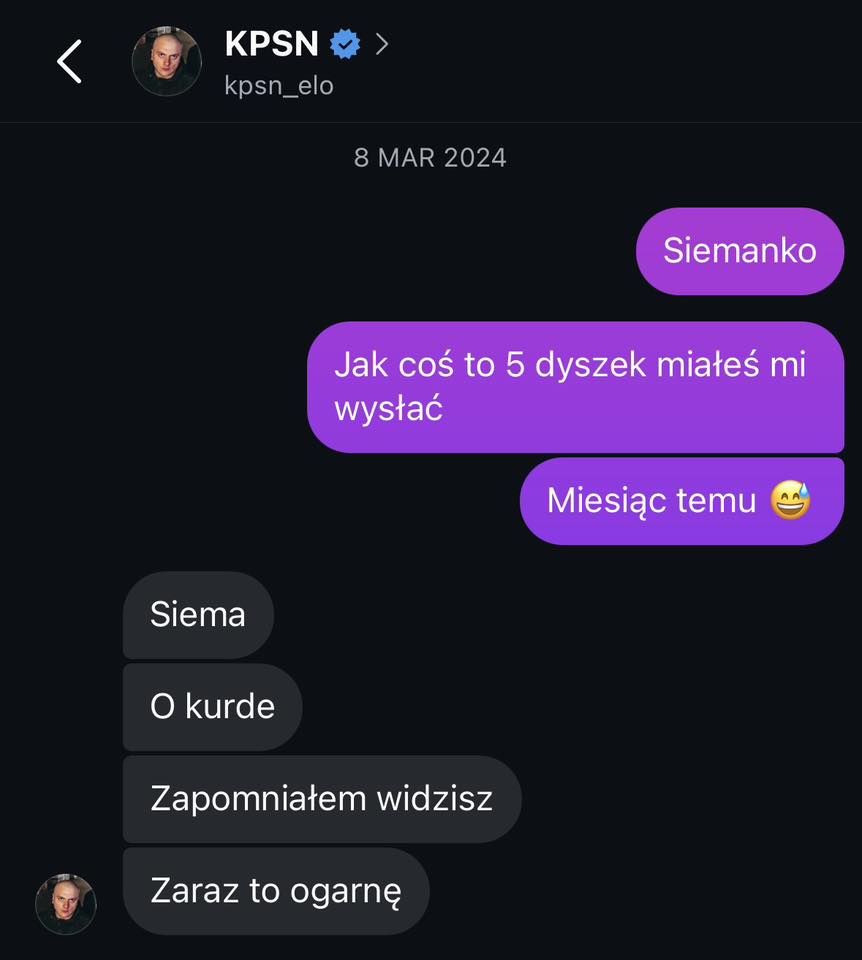
Task: Open KPSN profile from the header name
Action: coord(272,44)
